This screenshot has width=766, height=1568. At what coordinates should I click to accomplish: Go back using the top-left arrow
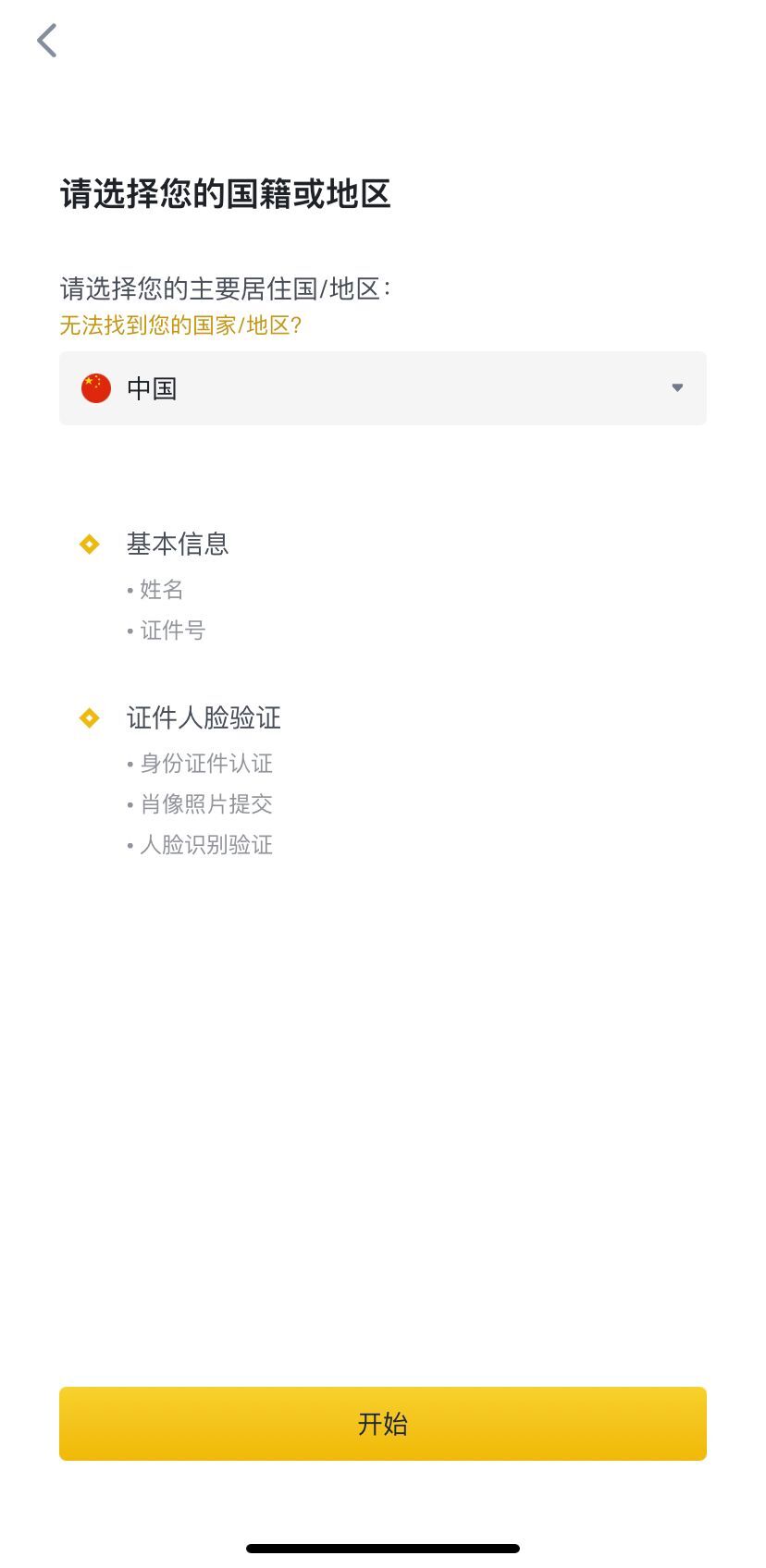(47, 41)
